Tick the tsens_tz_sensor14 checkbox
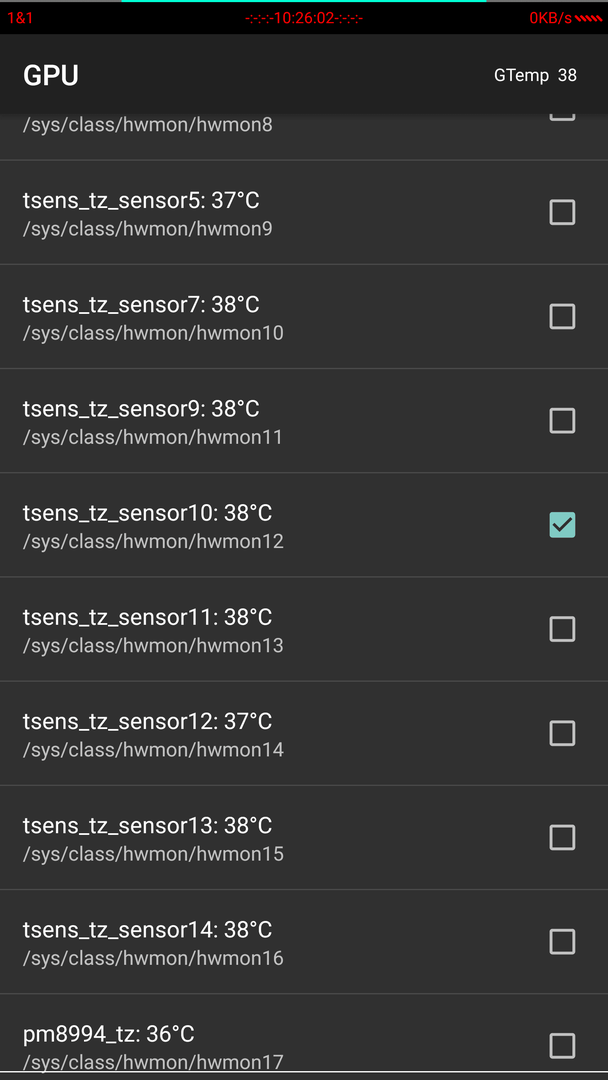The image size is (608, 1080). click(x=562, y=942)
